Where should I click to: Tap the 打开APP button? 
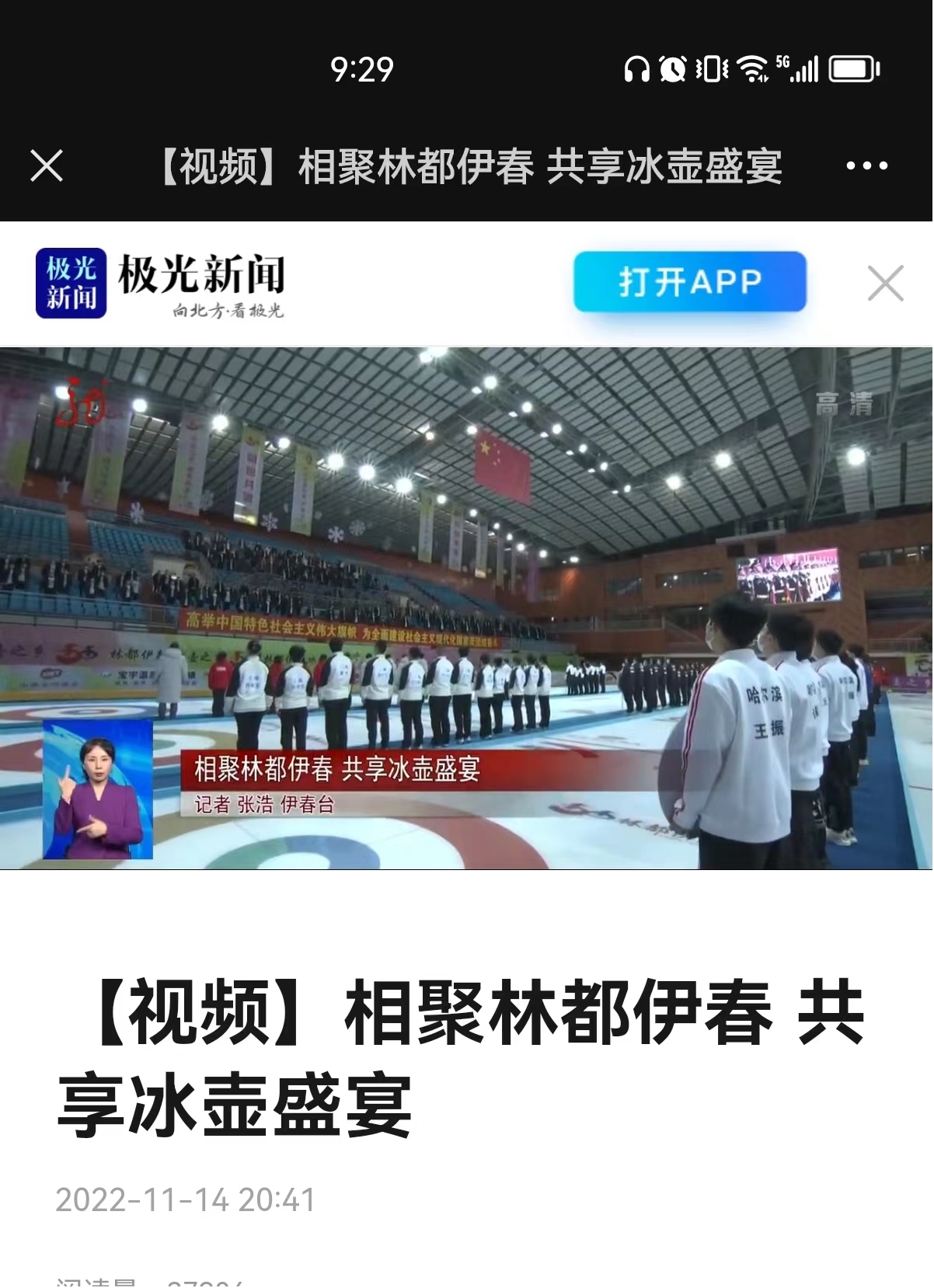click(x=689, y=282)
